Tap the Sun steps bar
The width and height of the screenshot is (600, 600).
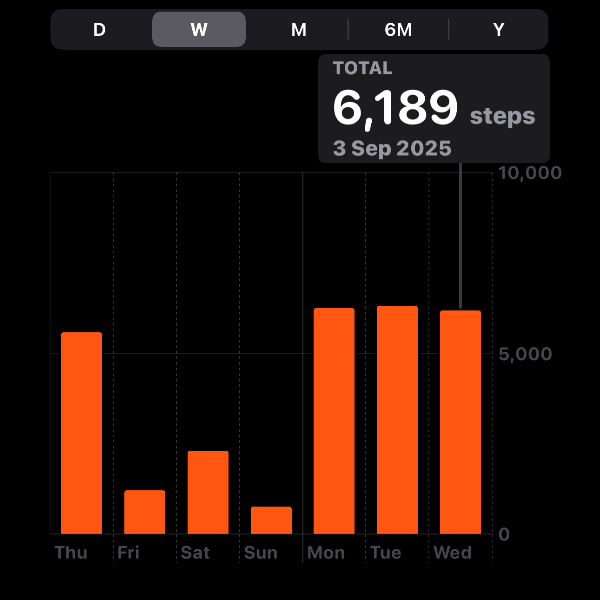pyautogui.click(x=271, y=520)
